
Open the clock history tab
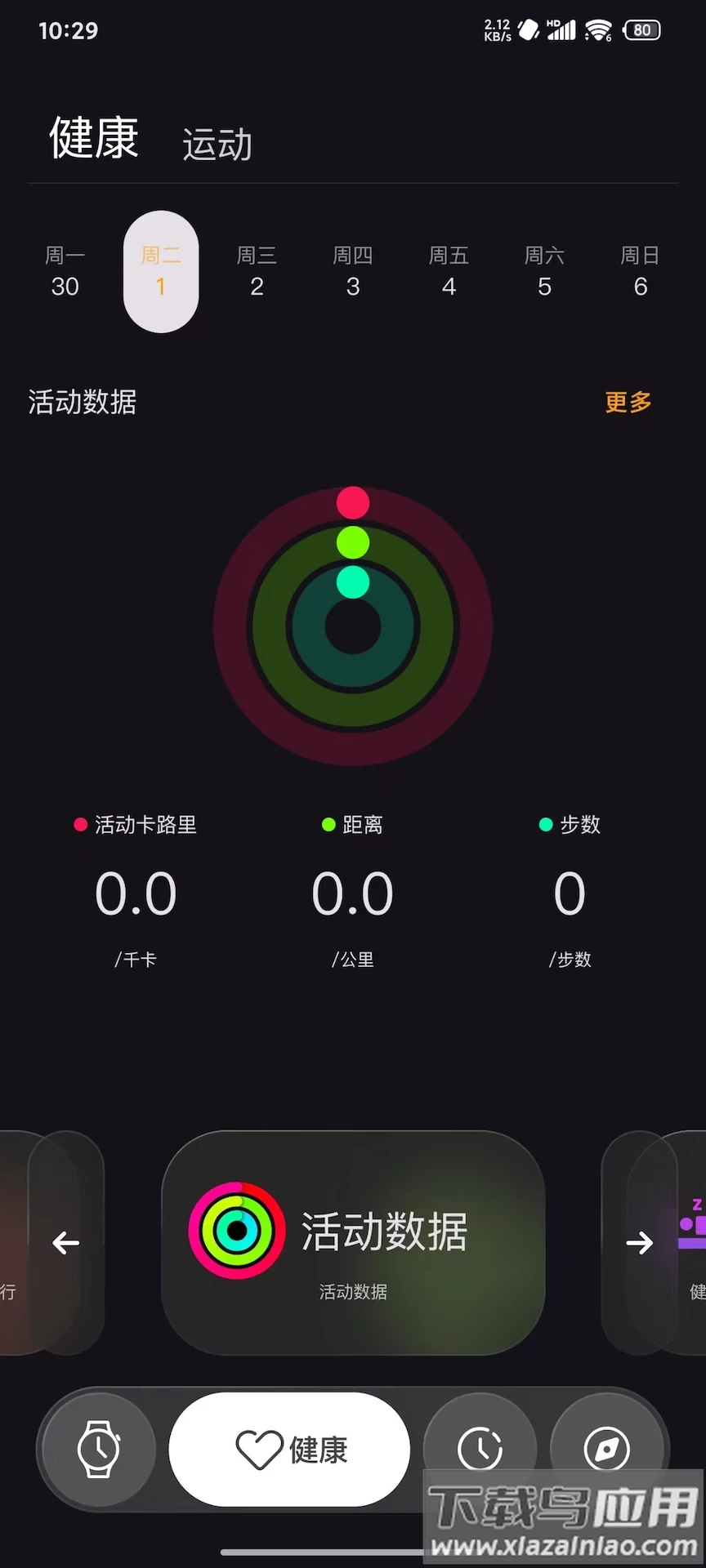tap(480, 1449)
